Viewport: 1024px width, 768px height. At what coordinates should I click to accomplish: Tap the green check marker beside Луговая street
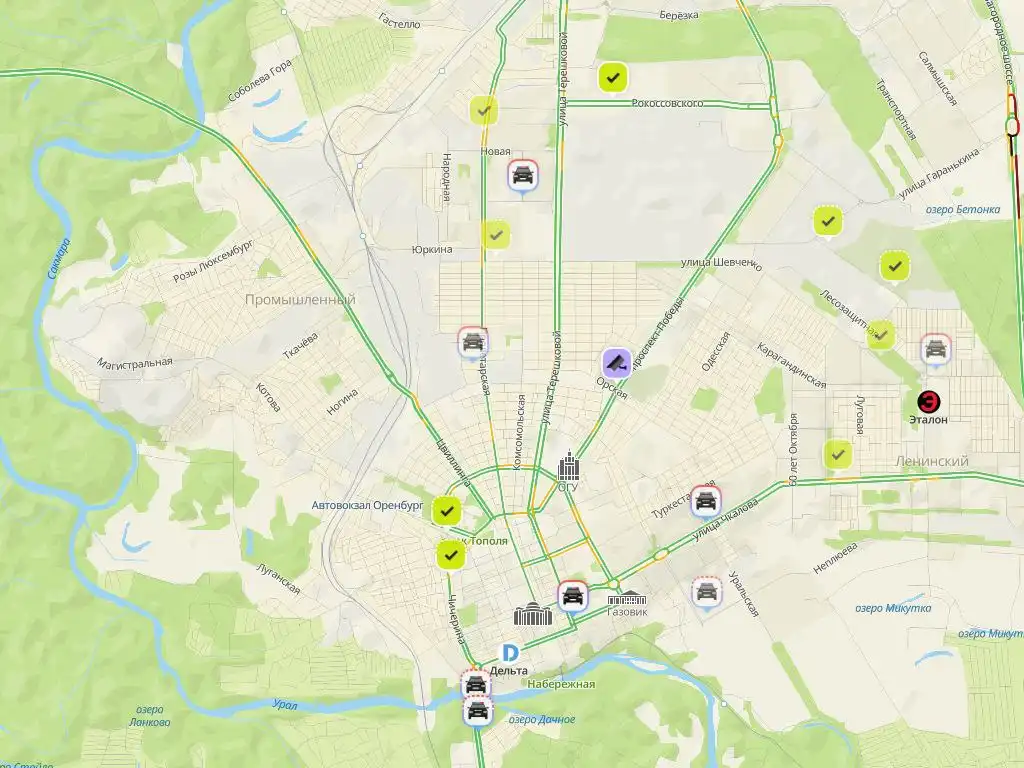838,454
